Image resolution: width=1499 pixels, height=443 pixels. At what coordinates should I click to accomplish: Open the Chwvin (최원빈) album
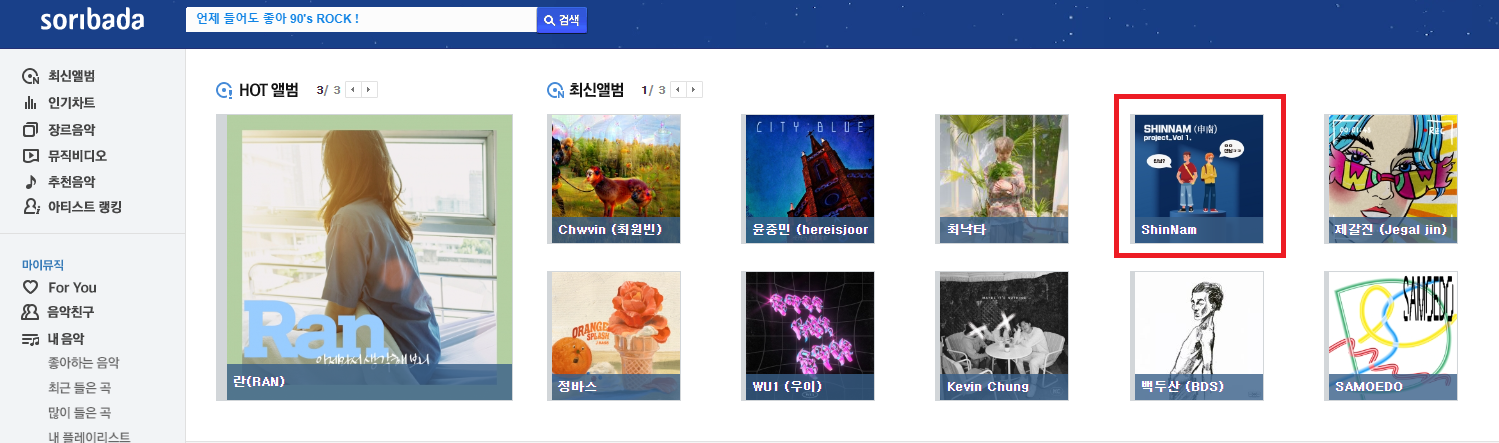point(615,179)
